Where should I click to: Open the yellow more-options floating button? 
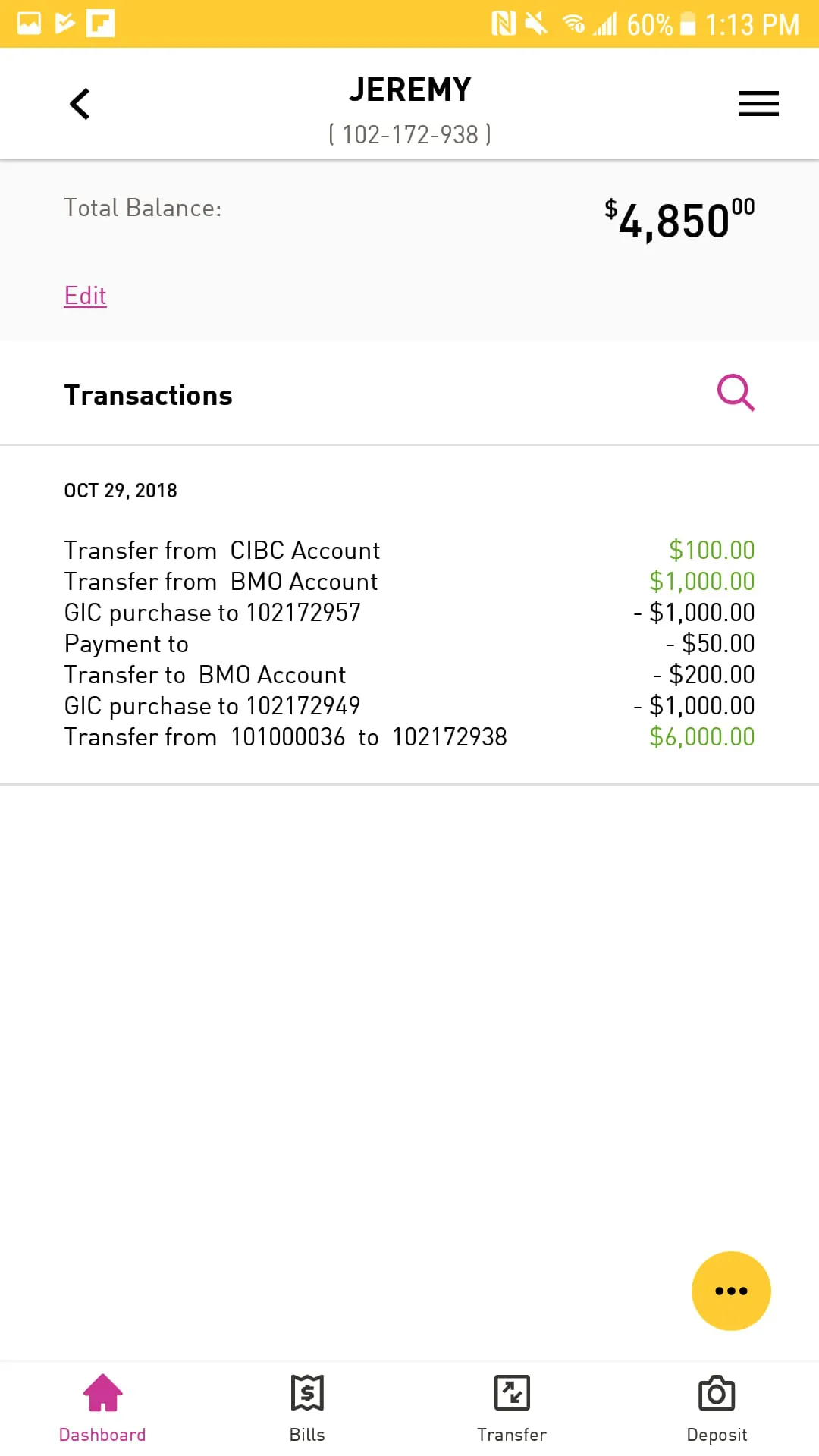730,1290
